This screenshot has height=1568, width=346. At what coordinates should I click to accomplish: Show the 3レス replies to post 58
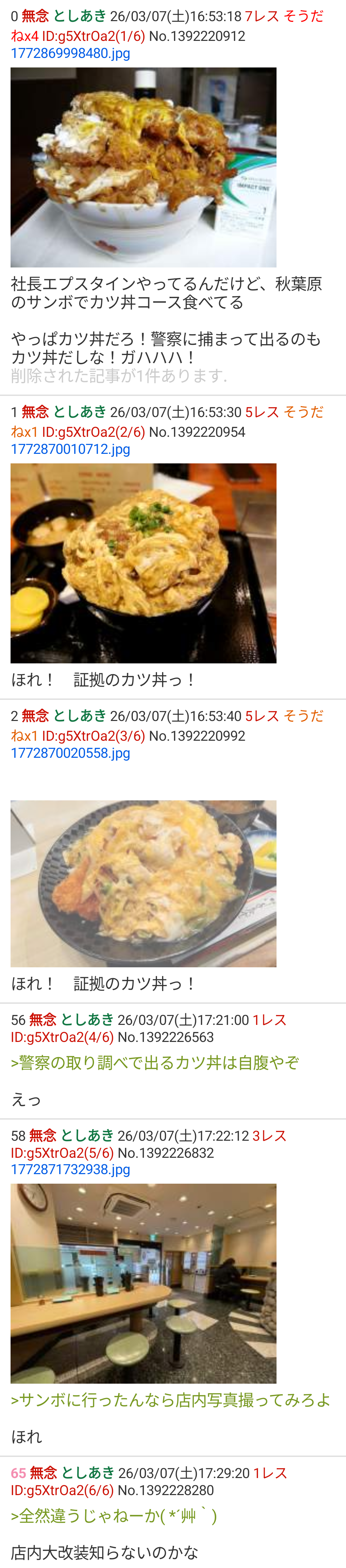tap(269, 1136)
